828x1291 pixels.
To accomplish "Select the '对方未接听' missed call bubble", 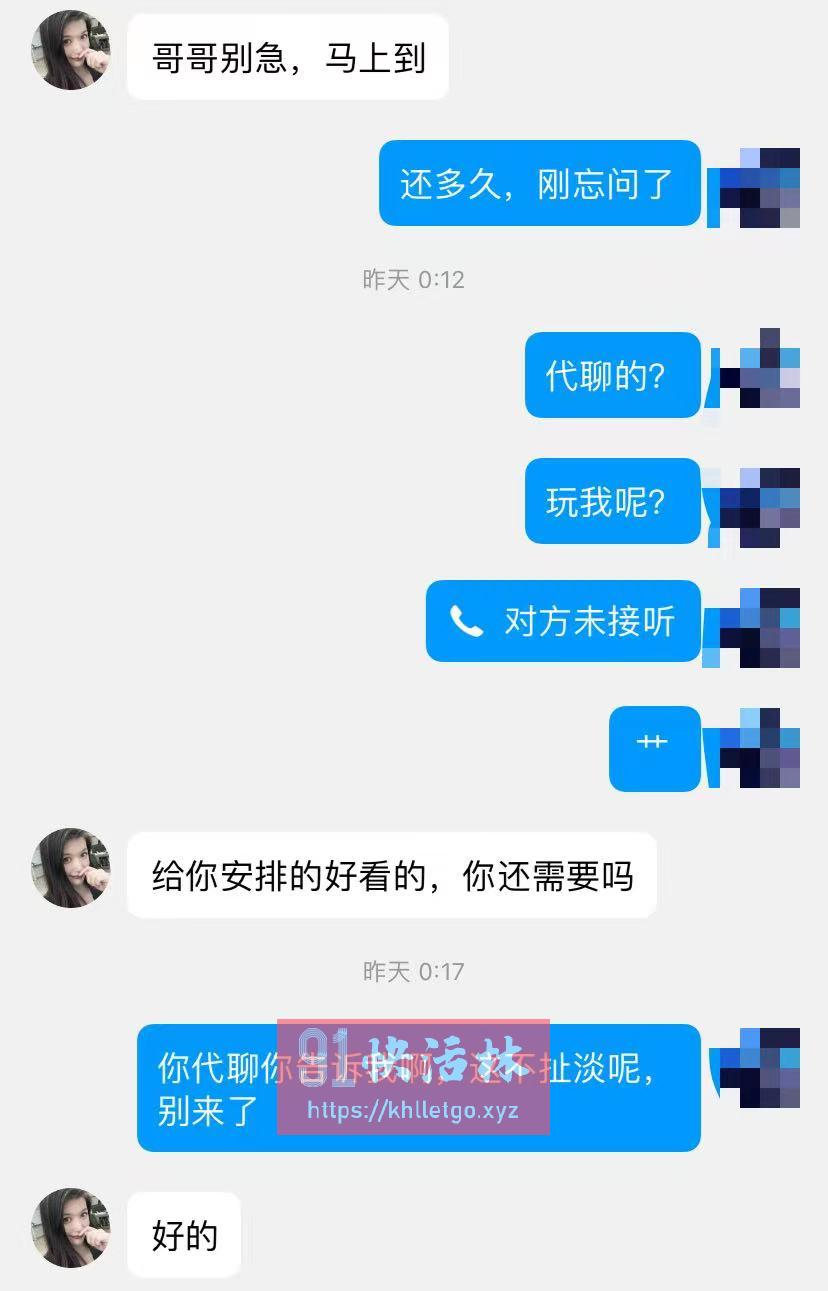I will [562, 621].
